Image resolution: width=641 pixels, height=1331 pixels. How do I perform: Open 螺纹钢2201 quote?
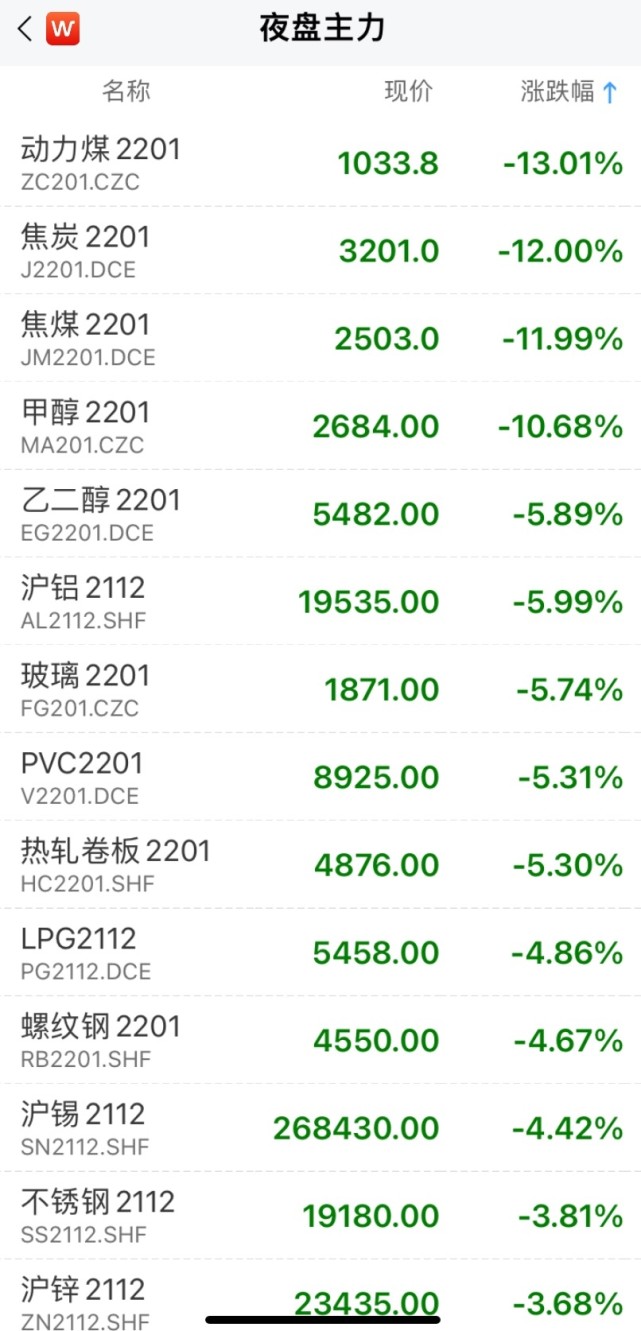(320, 1040)
